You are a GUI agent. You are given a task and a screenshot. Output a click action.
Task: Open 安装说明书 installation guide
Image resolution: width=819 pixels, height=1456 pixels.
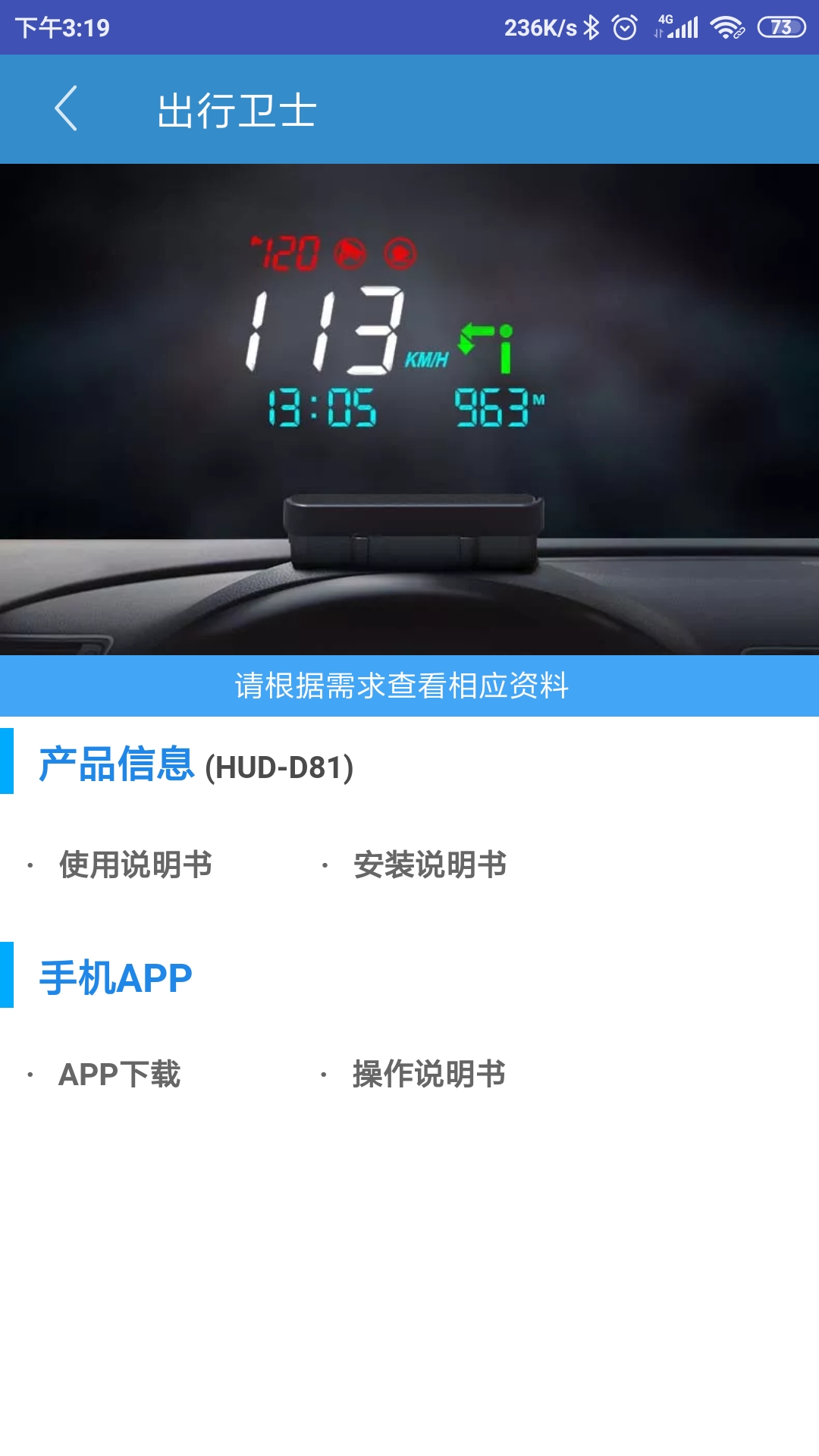pos(429,864)
